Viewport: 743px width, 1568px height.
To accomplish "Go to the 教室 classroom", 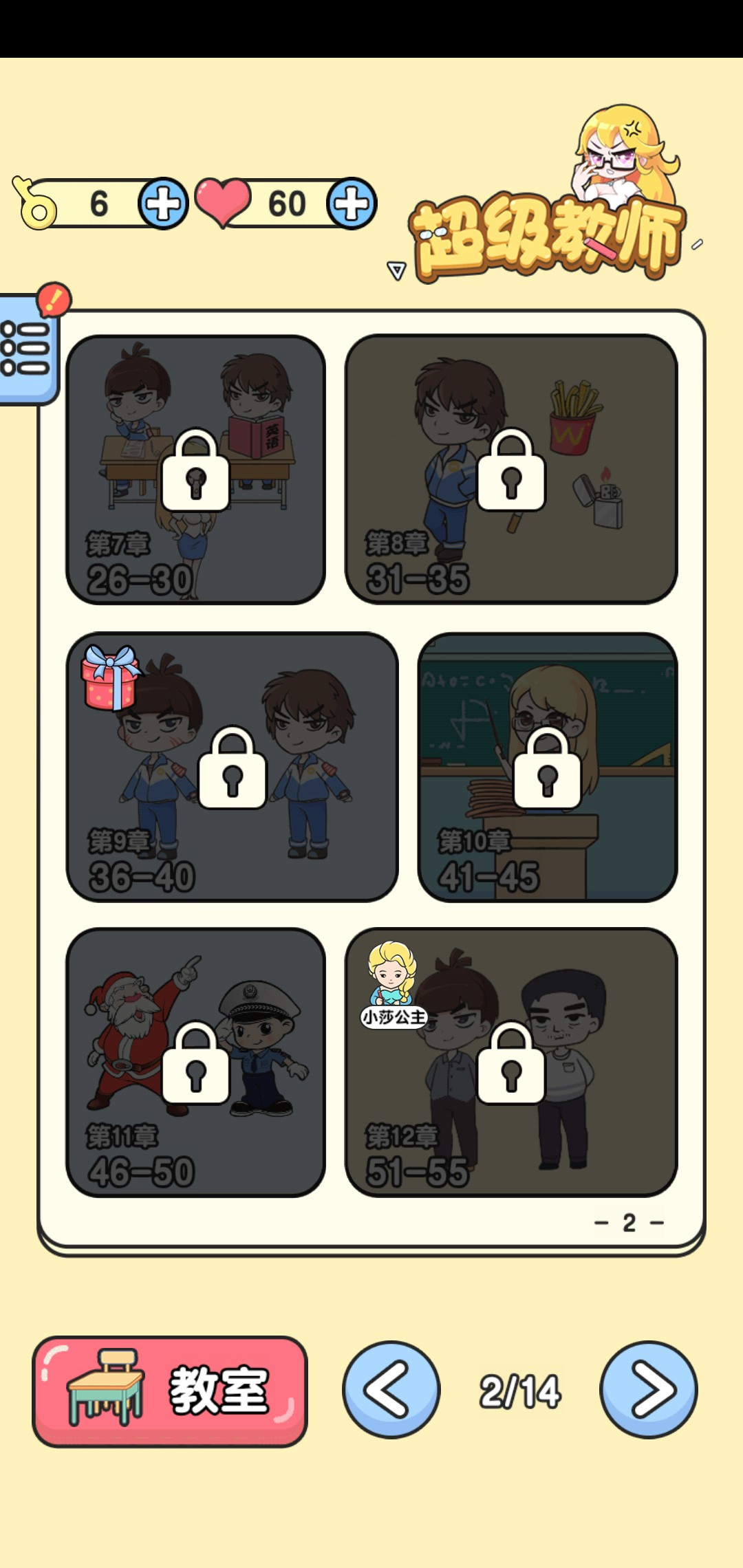I will tap(170, 1391).
